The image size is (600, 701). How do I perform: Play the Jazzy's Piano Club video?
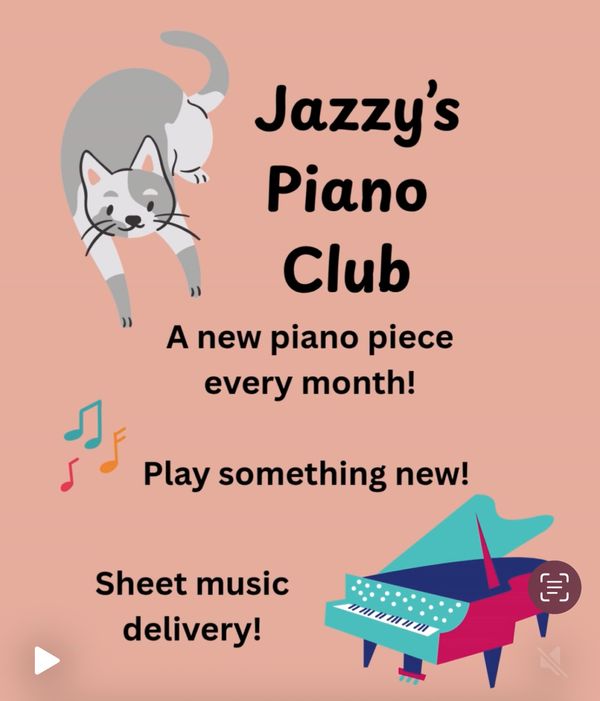(46, 660)
